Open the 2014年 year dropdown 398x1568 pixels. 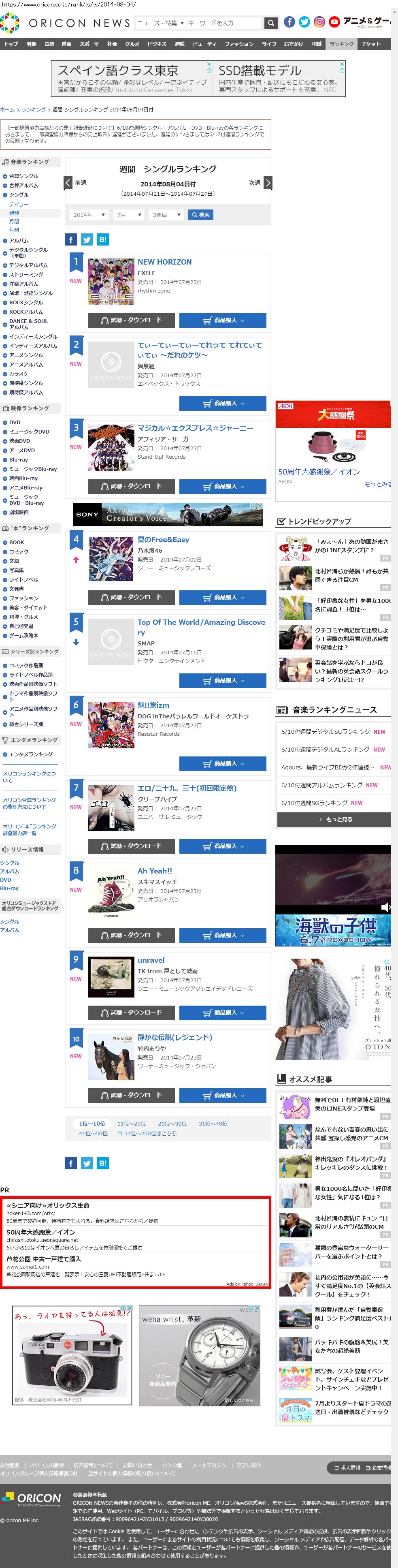(x=87, y=215)
